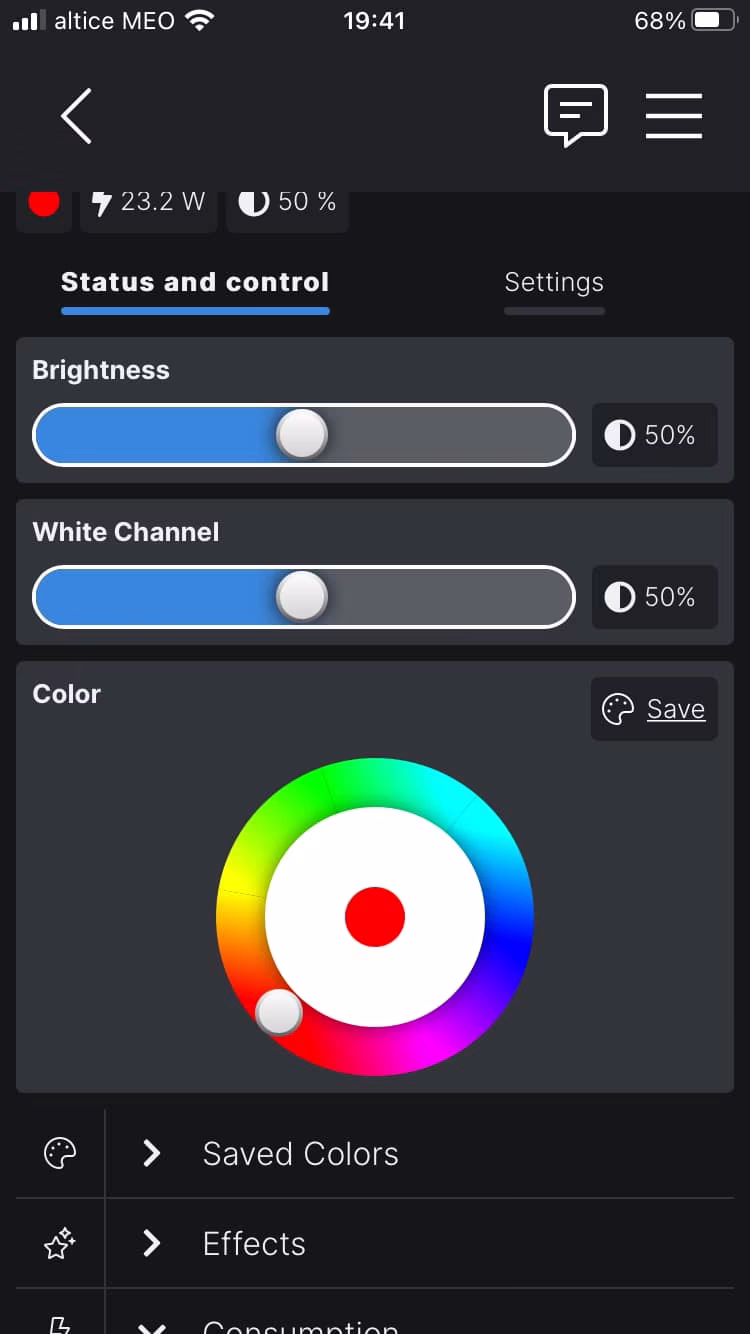Open the messages chat-bubble icon
The width and height of the screenshot is (750, 1334).
coord(575,116)
